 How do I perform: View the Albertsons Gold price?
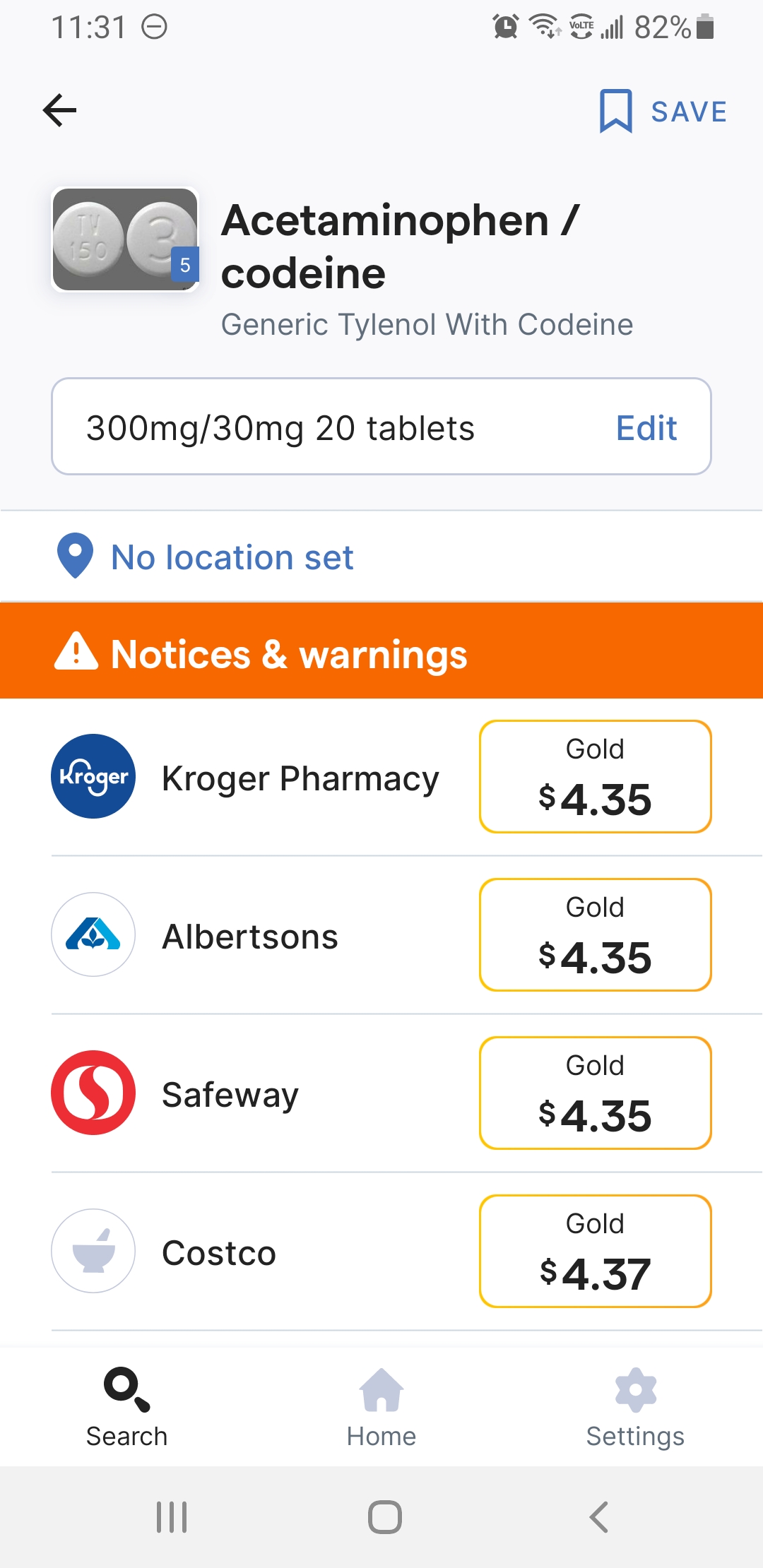pyautogui.click(x=595, y=934)
